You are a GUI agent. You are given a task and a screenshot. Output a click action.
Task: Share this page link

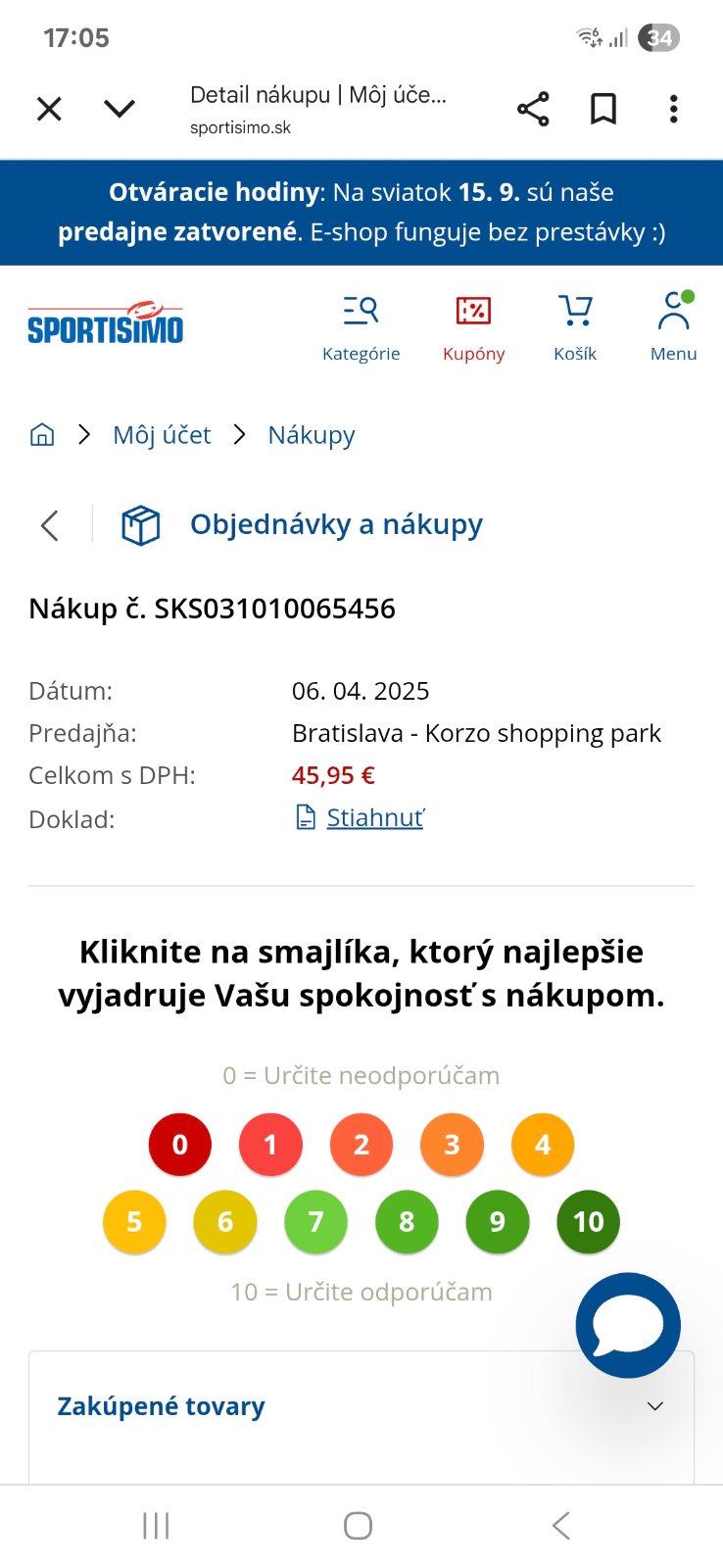[533, 109]
